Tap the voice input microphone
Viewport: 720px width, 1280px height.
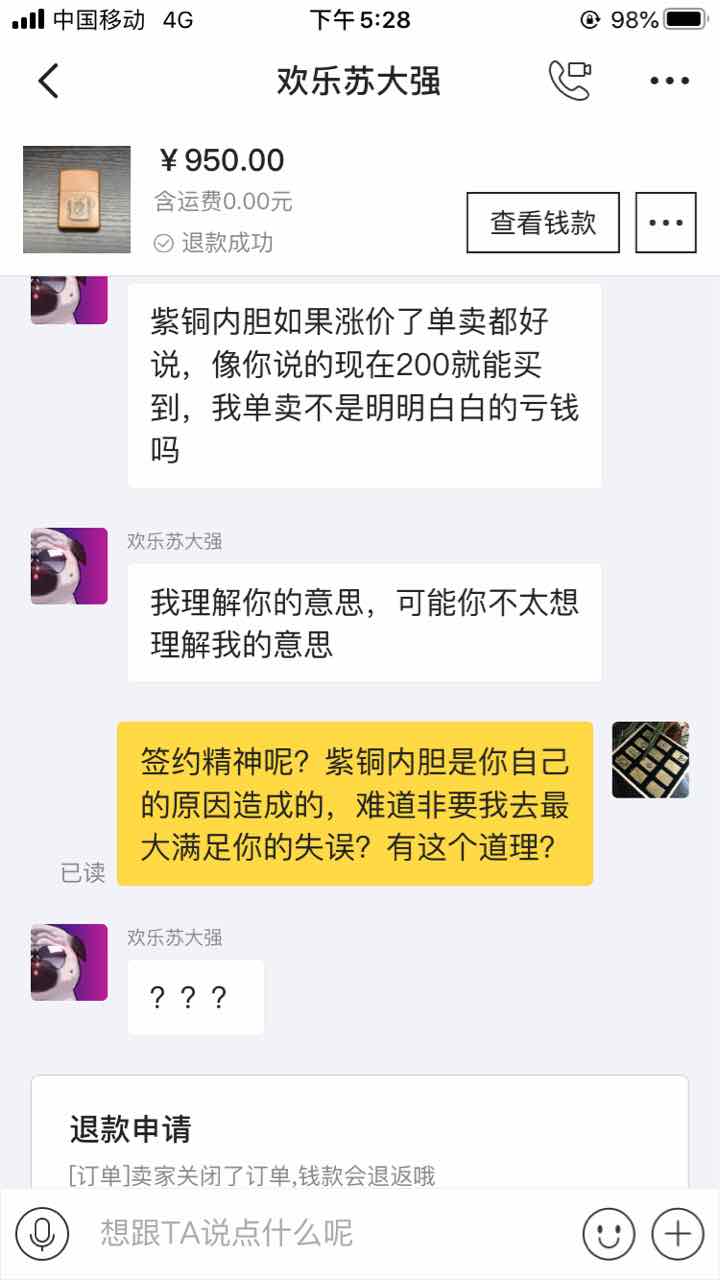click(42, 1233)
